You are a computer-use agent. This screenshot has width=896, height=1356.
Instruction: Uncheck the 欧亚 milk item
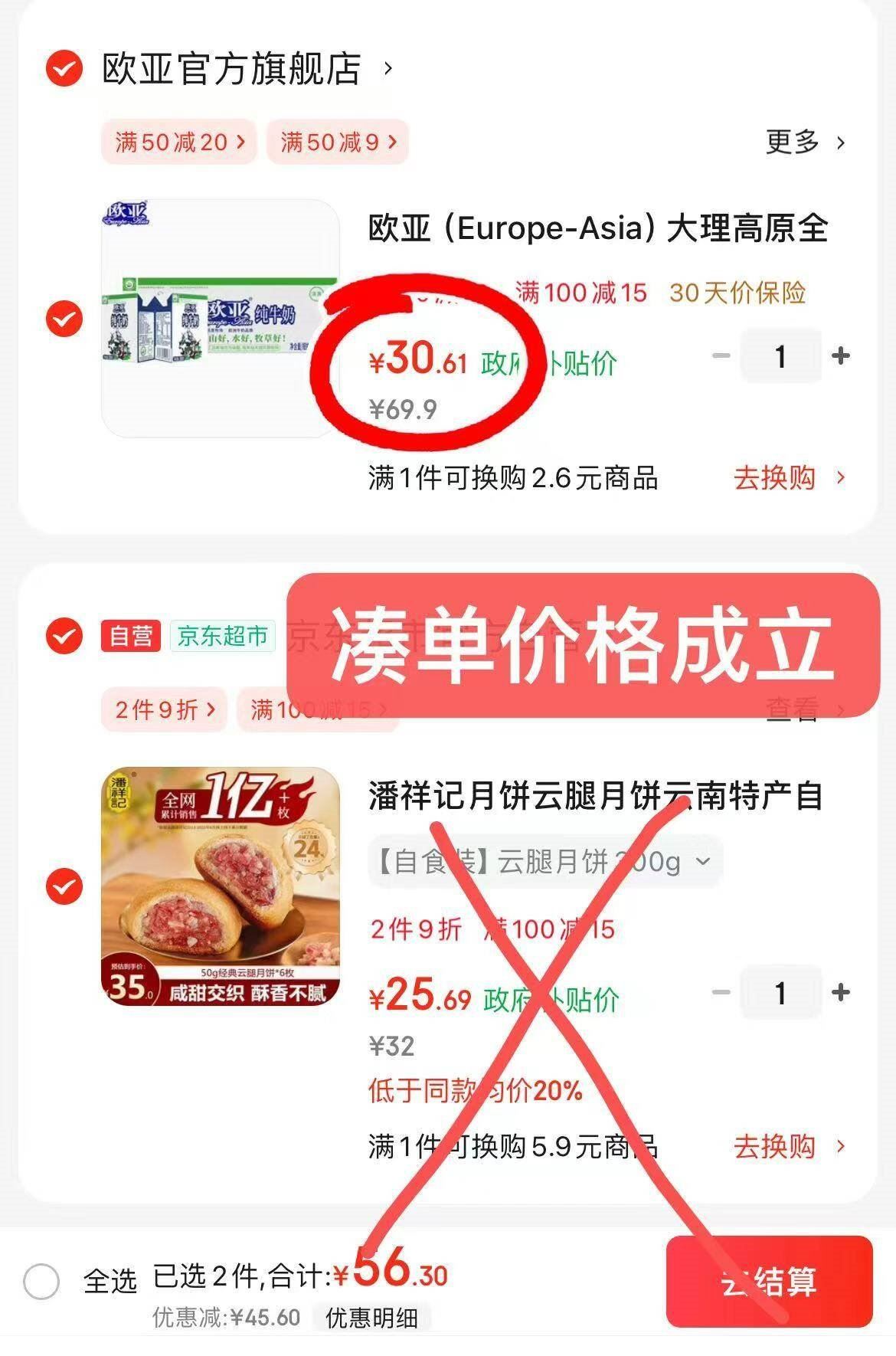[64, 318]
